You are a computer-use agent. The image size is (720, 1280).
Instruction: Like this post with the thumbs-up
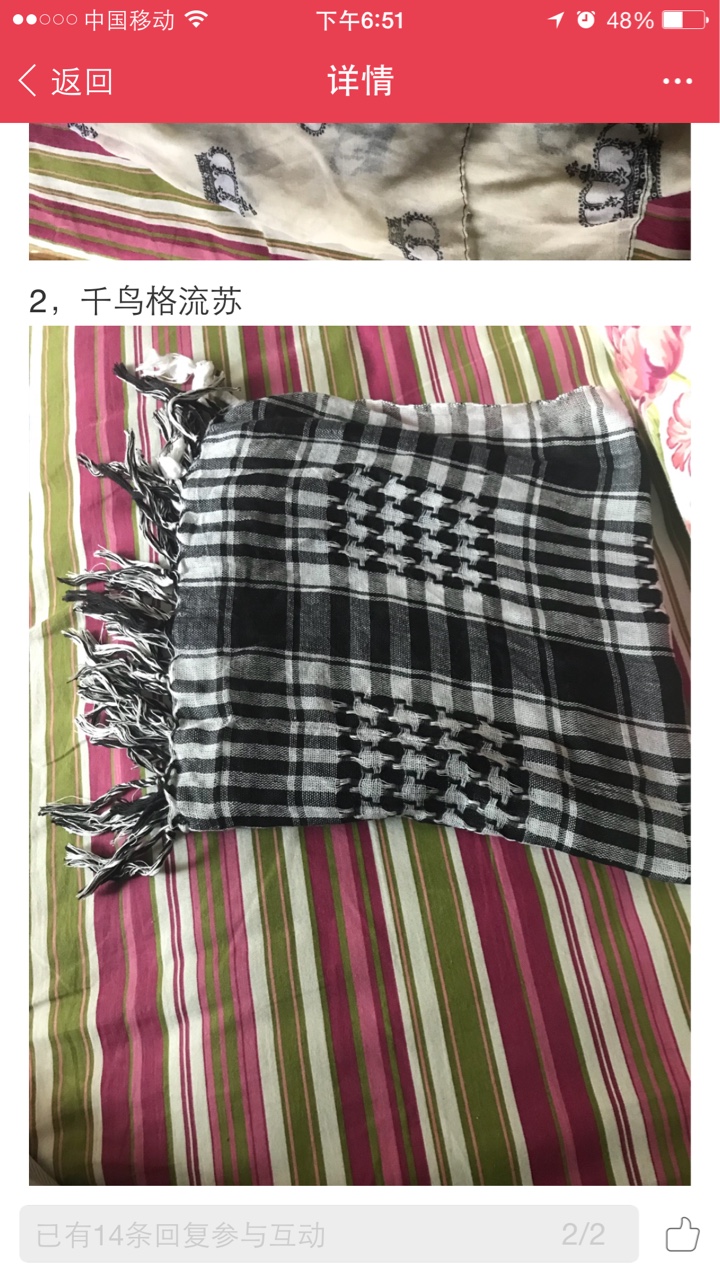pyautogui.click(x=682, y=1234)
